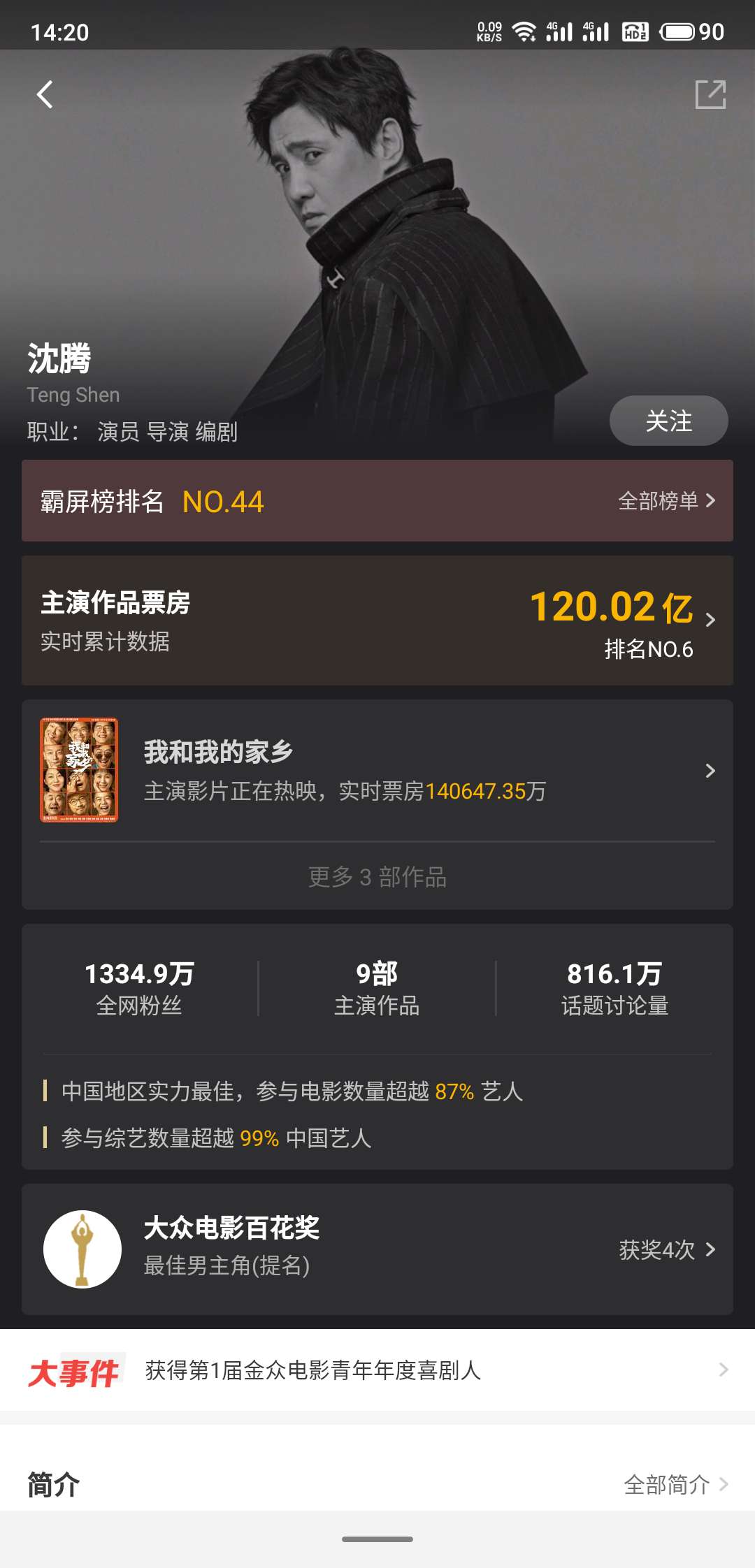The image size is (755, 1568).
Task: Open 主演作品票房 box office details
Action: pyautogui.click(x=377, y=620)
